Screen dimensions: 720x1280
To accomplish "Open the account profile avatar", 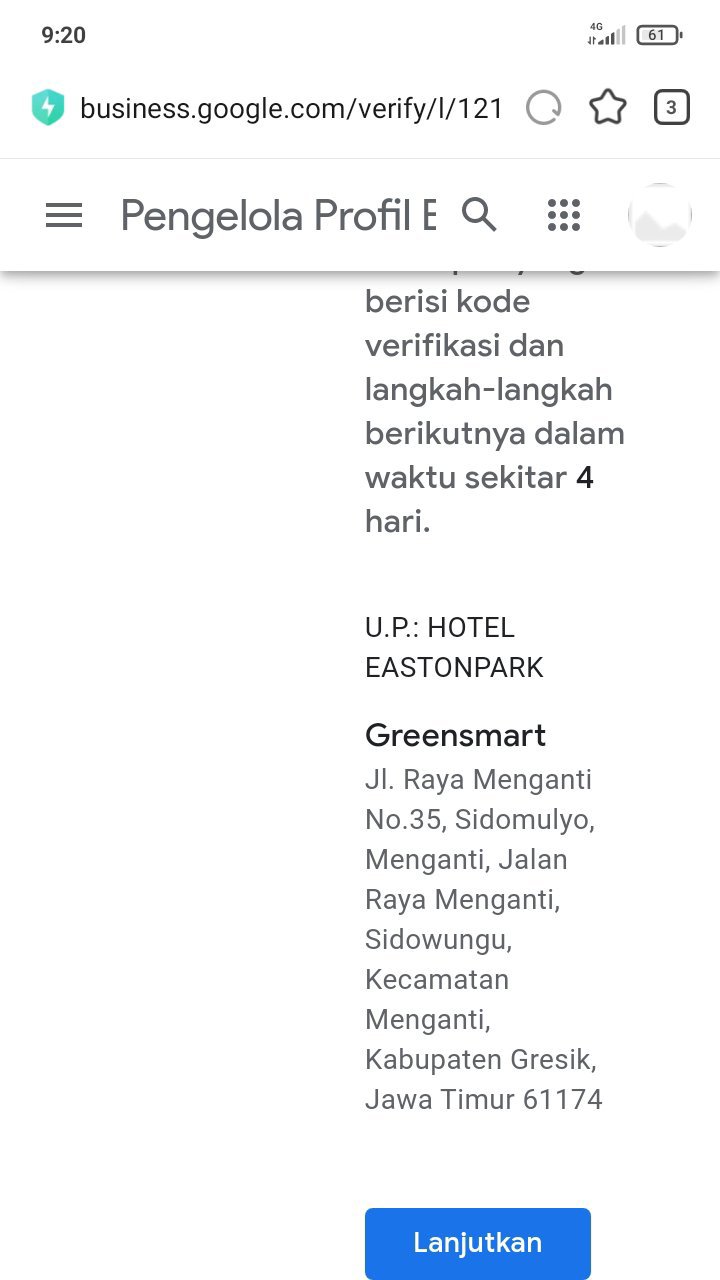I will point(659,215).
